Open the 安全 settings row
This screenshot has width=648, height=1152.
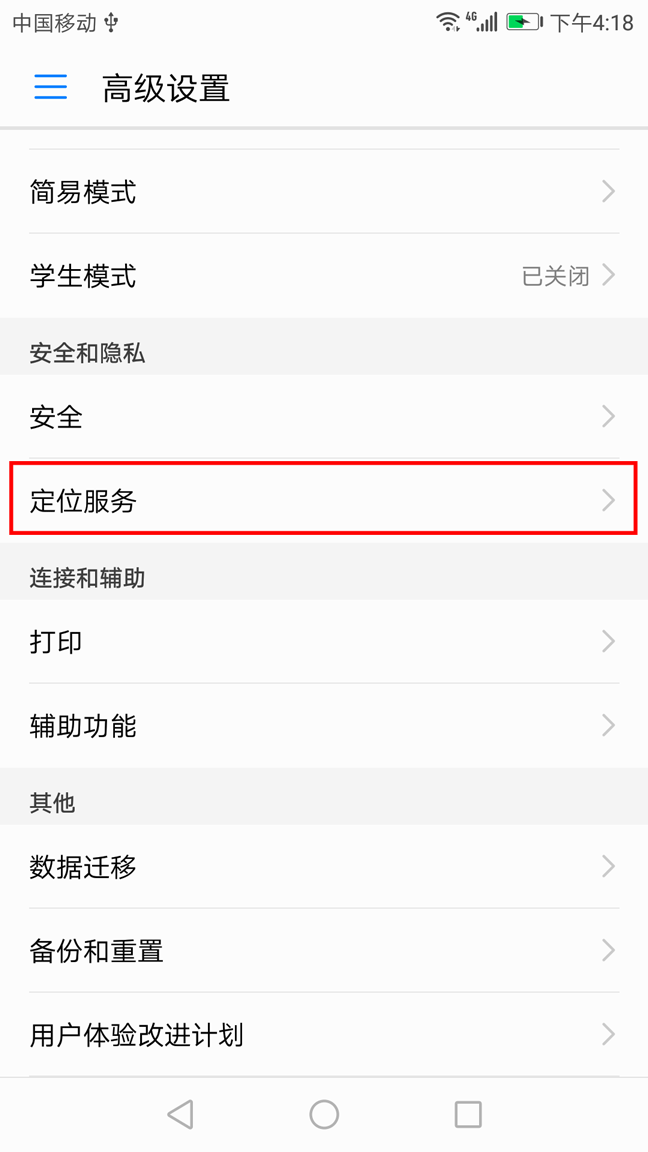coord(324,417)
